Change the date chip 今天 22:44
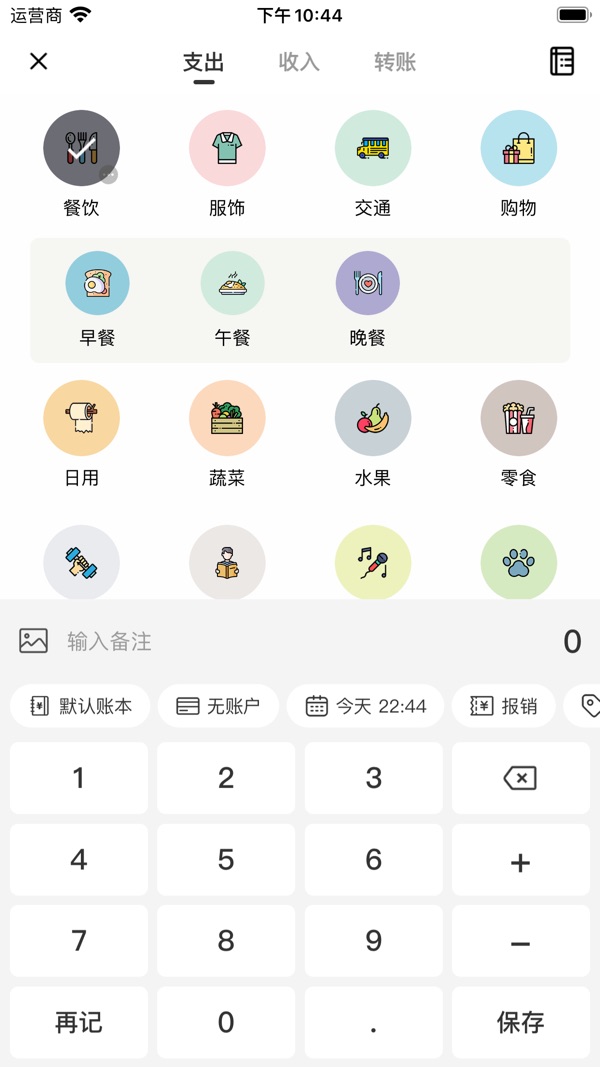 (x=365, y=706)
